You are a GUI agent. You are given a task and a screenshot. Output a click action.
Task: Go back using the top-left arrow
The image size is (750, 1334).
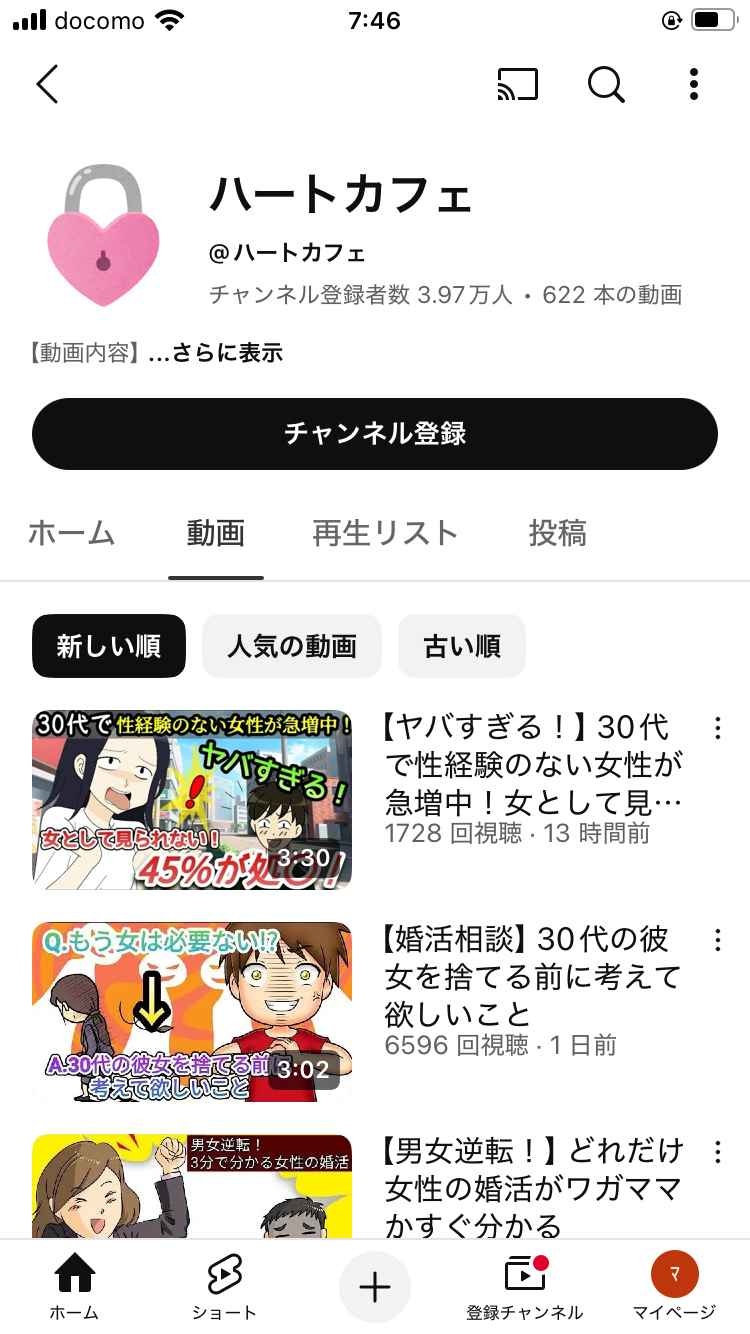coord(47,85)
